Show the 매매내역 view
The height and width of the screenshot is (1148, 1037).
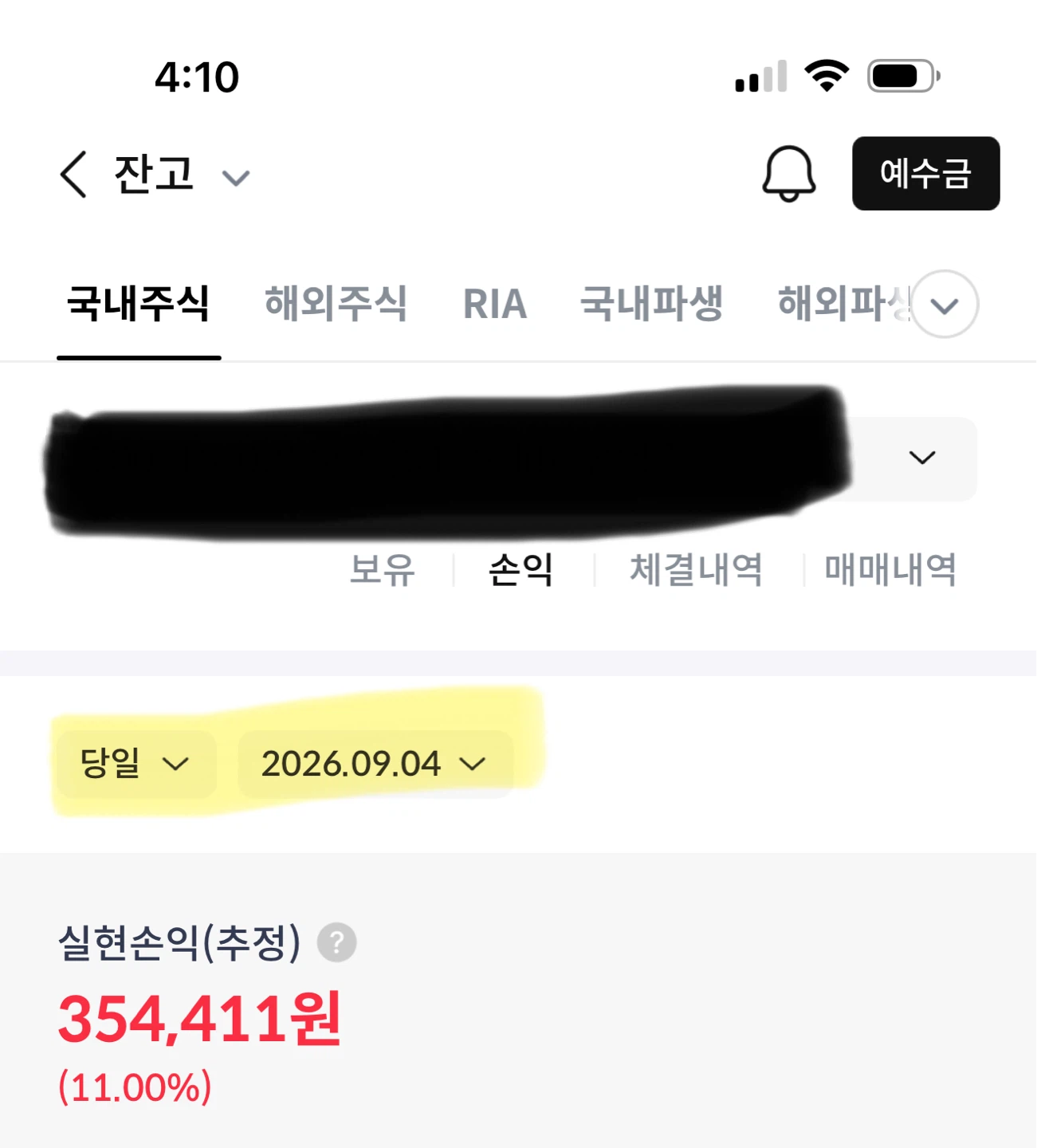coord(890,569)
